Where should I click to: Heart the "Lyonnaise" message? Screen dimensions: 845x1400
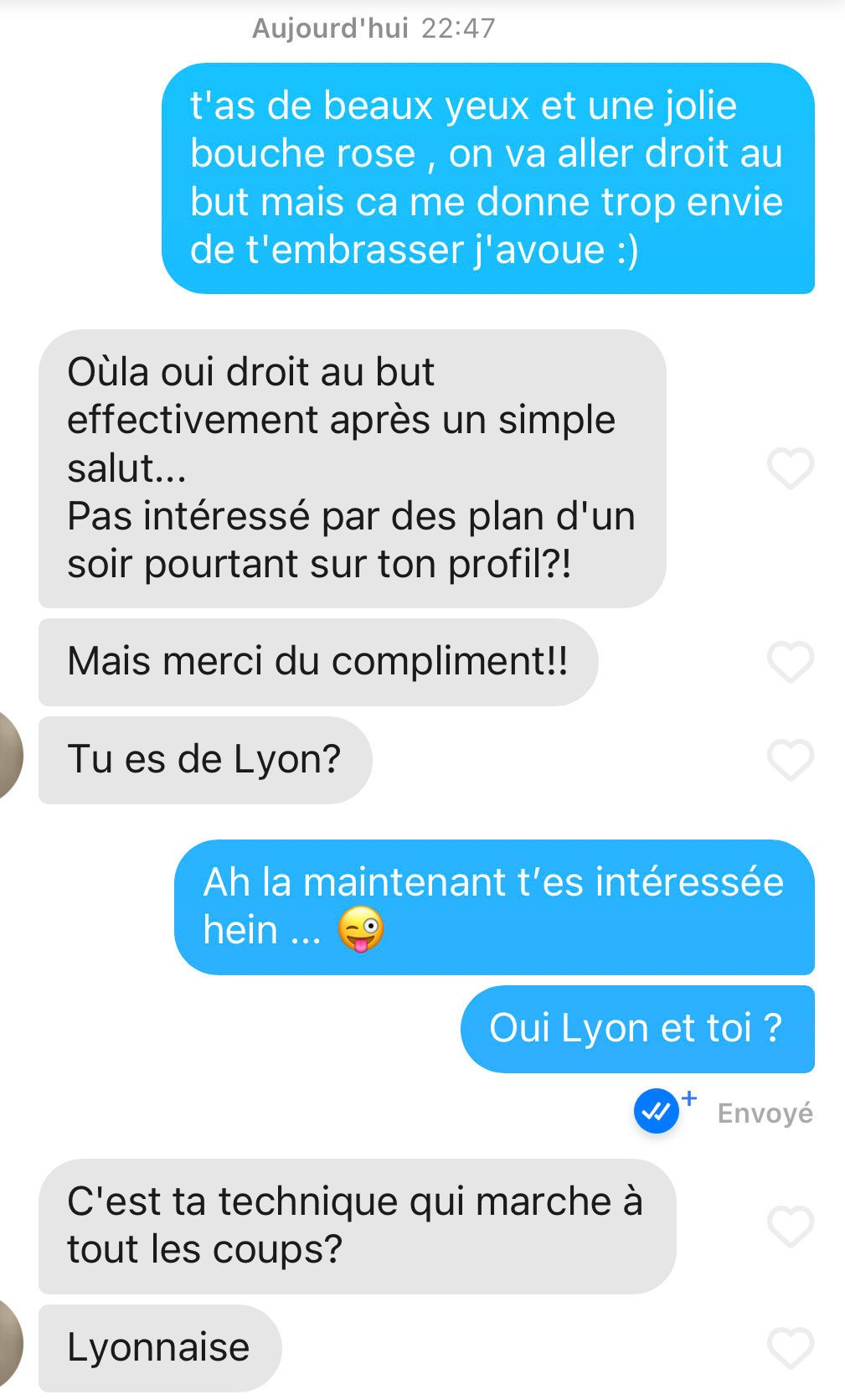[791, 1348]
